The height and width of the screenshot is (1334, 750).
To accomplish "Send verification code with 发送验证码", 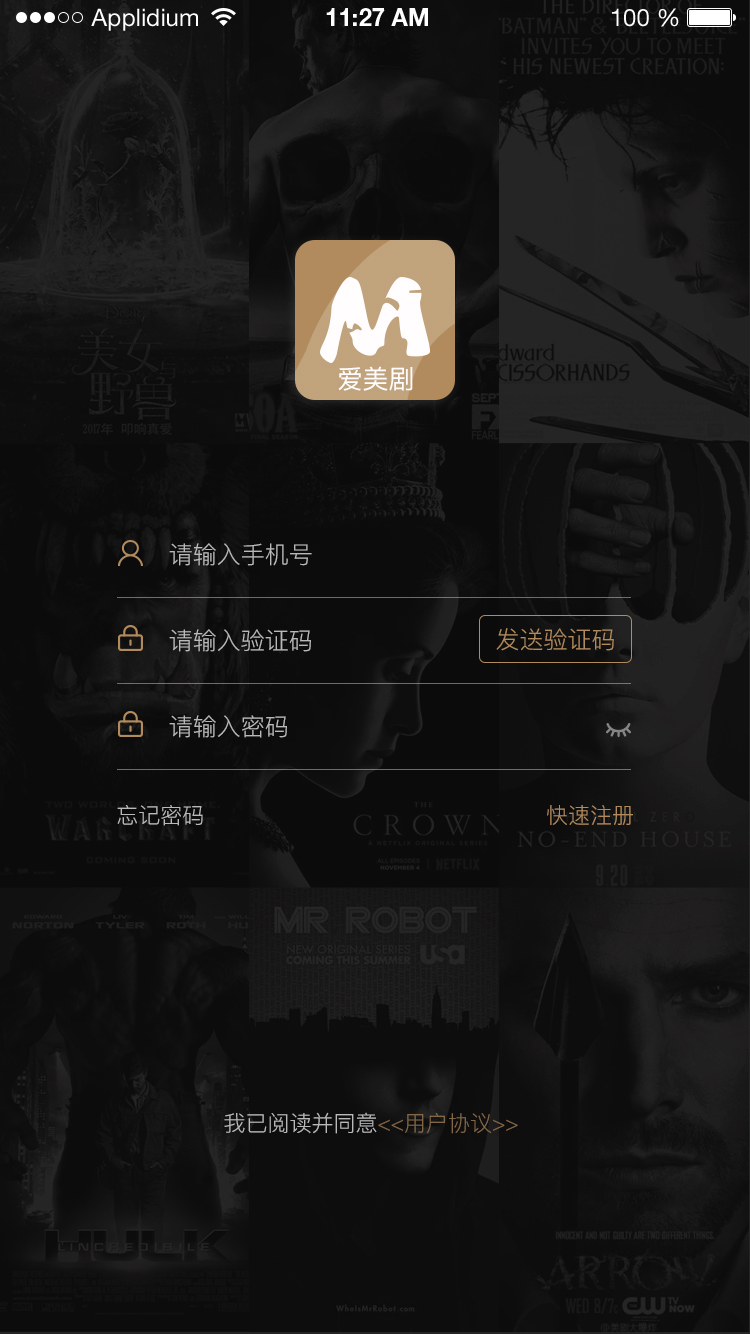I will click(555, 640).
